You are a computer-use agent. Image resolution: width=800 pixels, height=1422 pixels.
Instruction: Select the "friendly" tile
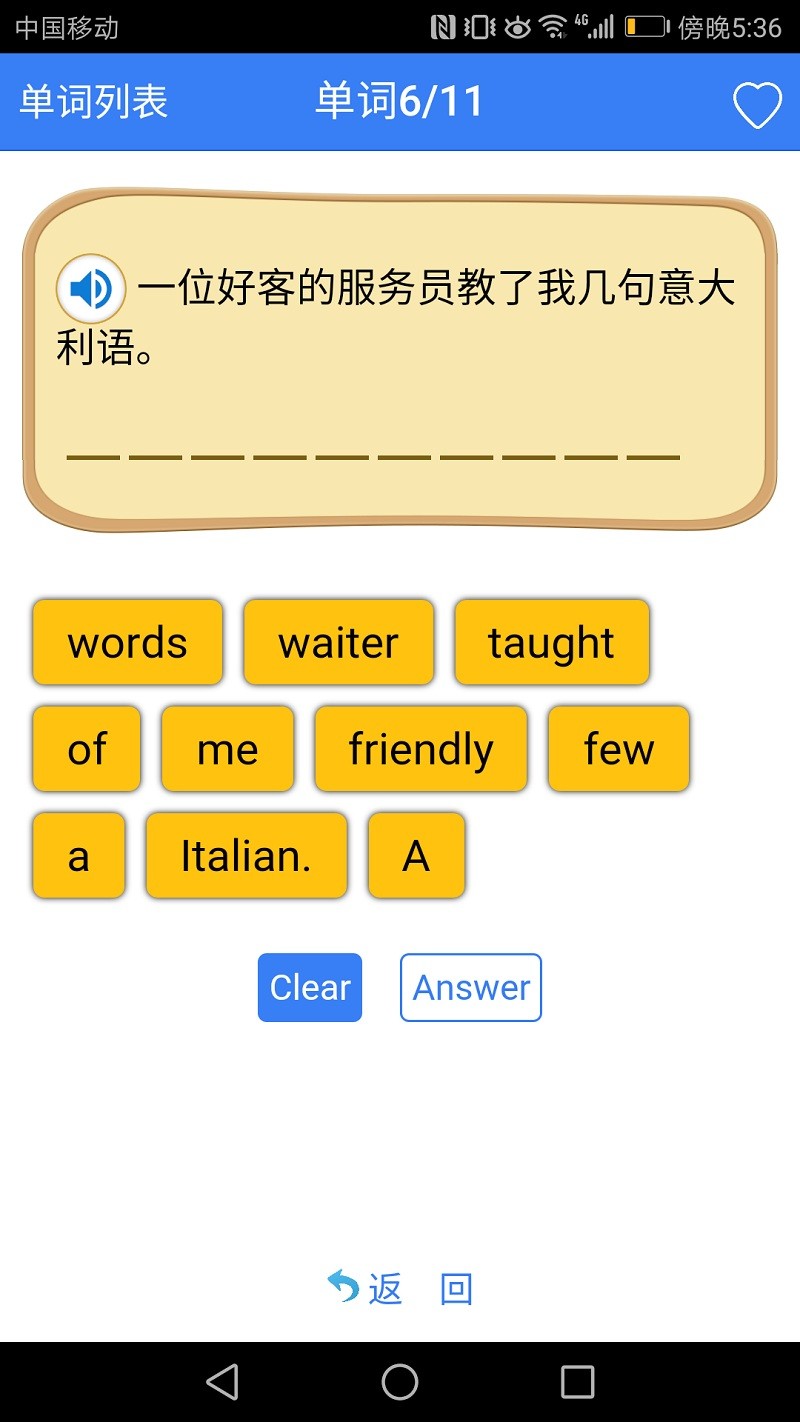[420, 748]
